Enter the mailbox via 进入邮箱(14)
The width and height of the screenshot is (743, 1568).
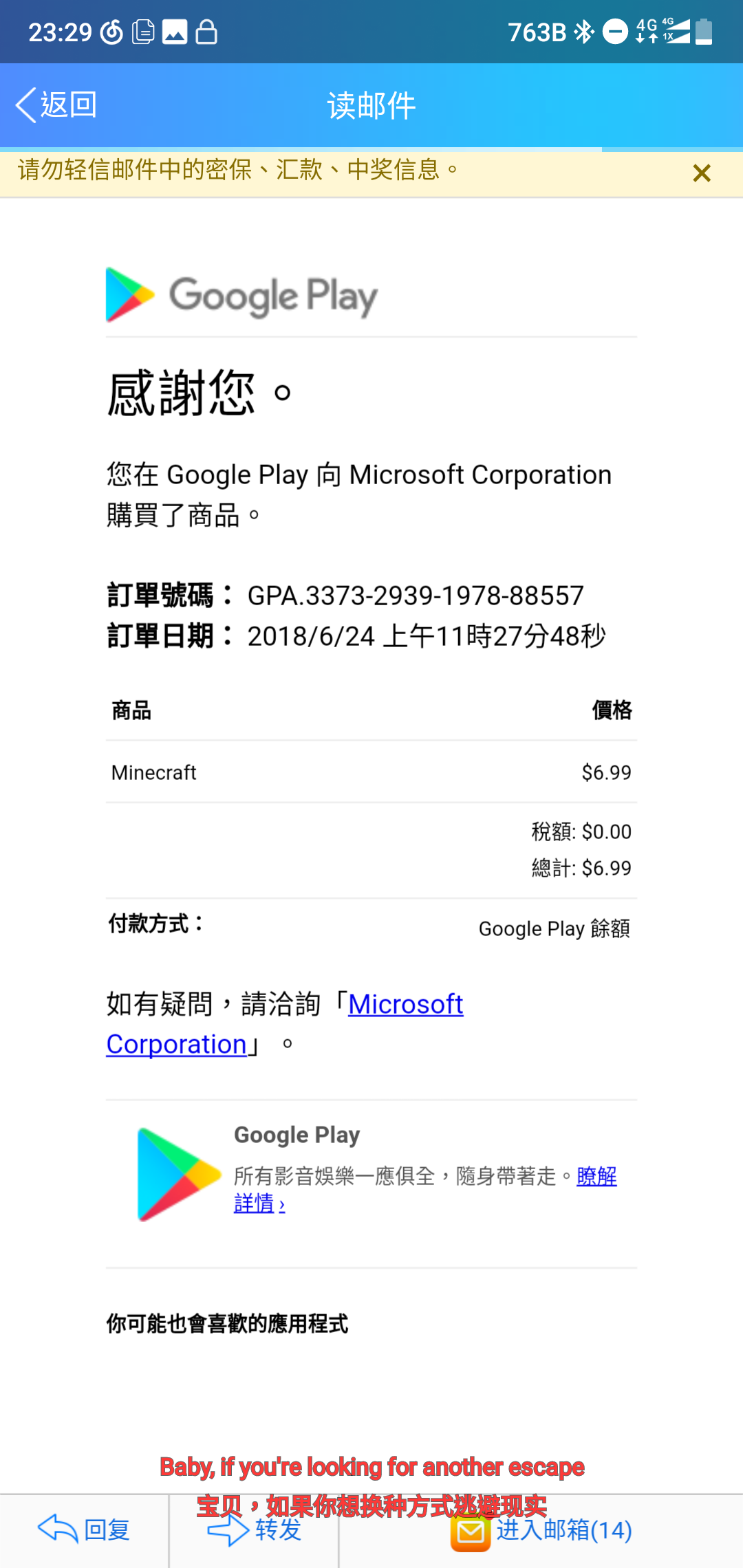pos(541,1531)
